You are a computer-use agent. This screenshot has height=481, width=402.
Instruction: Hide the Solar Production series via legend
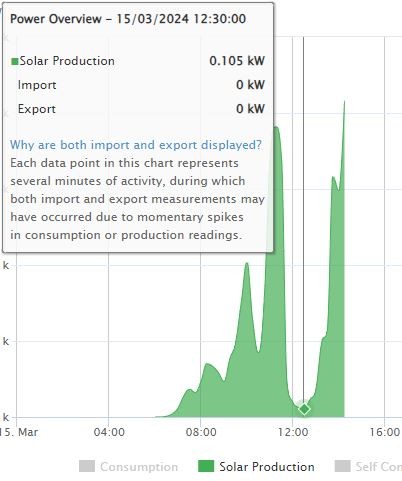[x=256, y=467]
